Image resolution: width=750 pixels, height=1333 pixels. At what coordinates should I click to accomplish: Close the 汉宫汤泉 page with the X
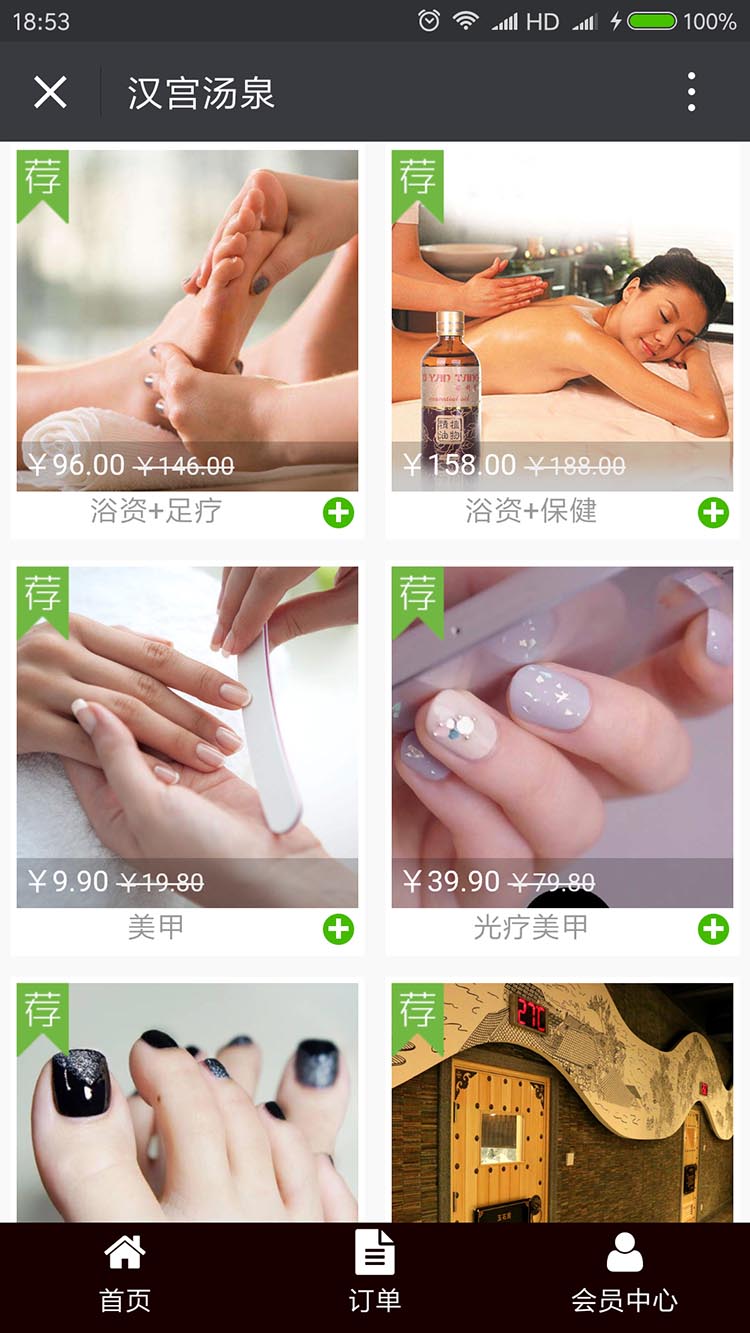pos(50,91)
